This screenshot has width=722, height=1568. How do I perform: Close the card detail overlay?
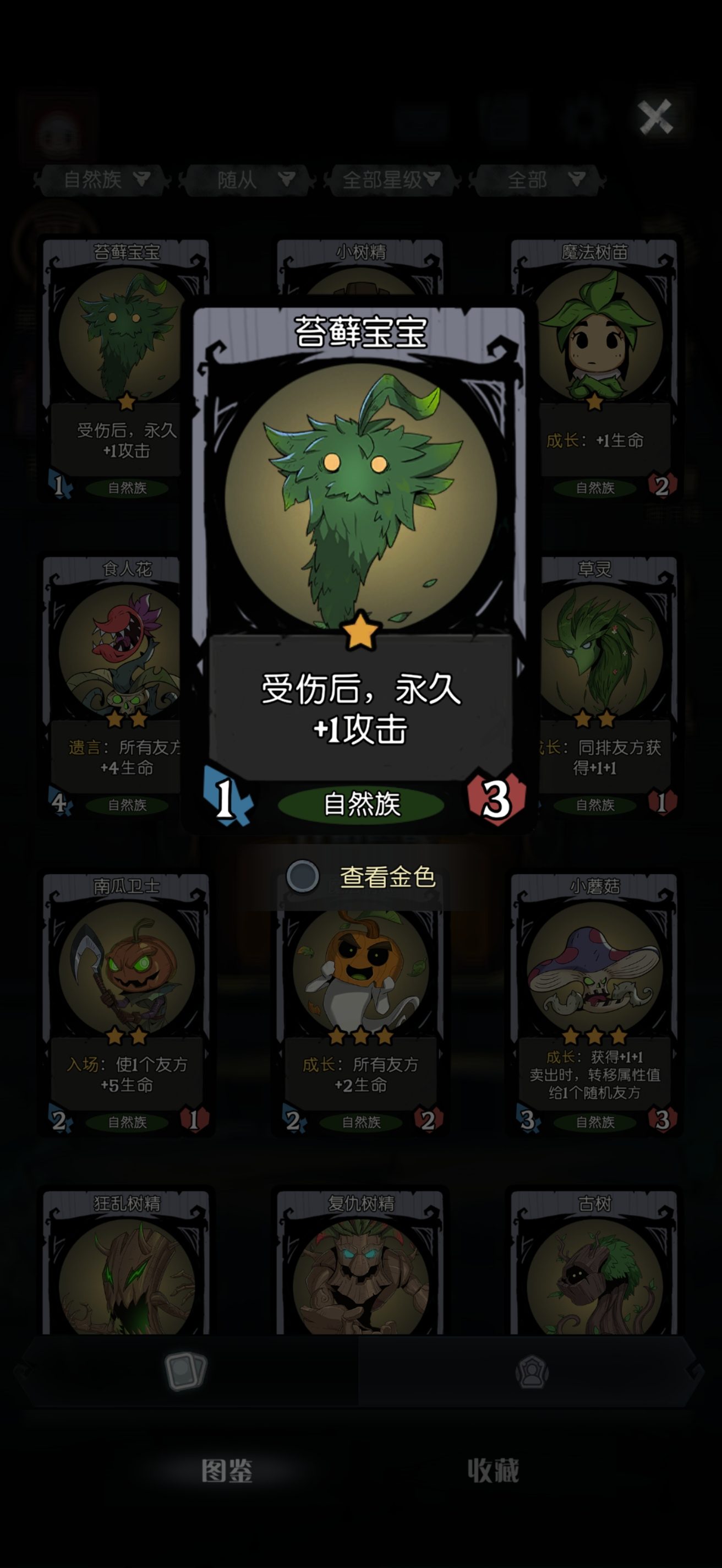[655, 116]
